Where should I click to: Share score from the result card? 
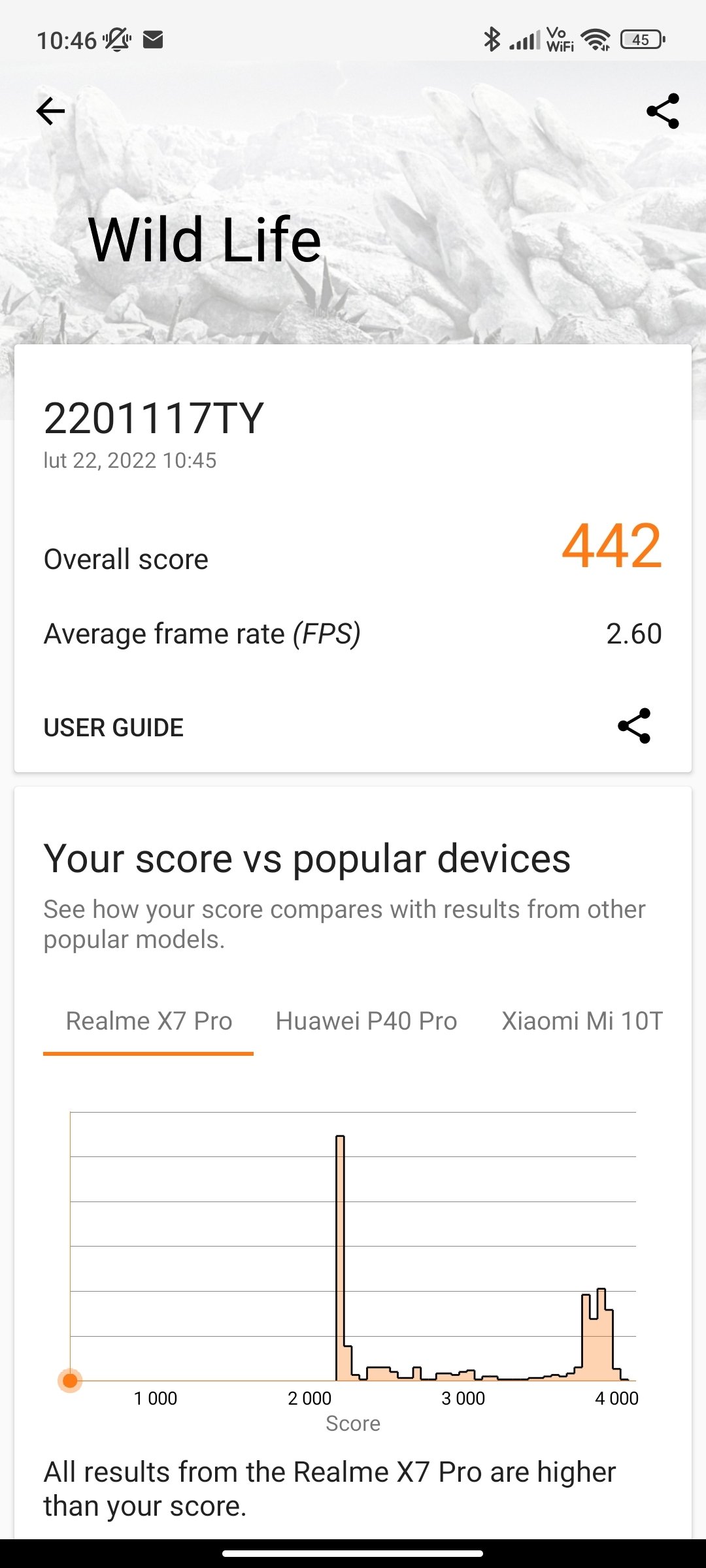(633, 726)
